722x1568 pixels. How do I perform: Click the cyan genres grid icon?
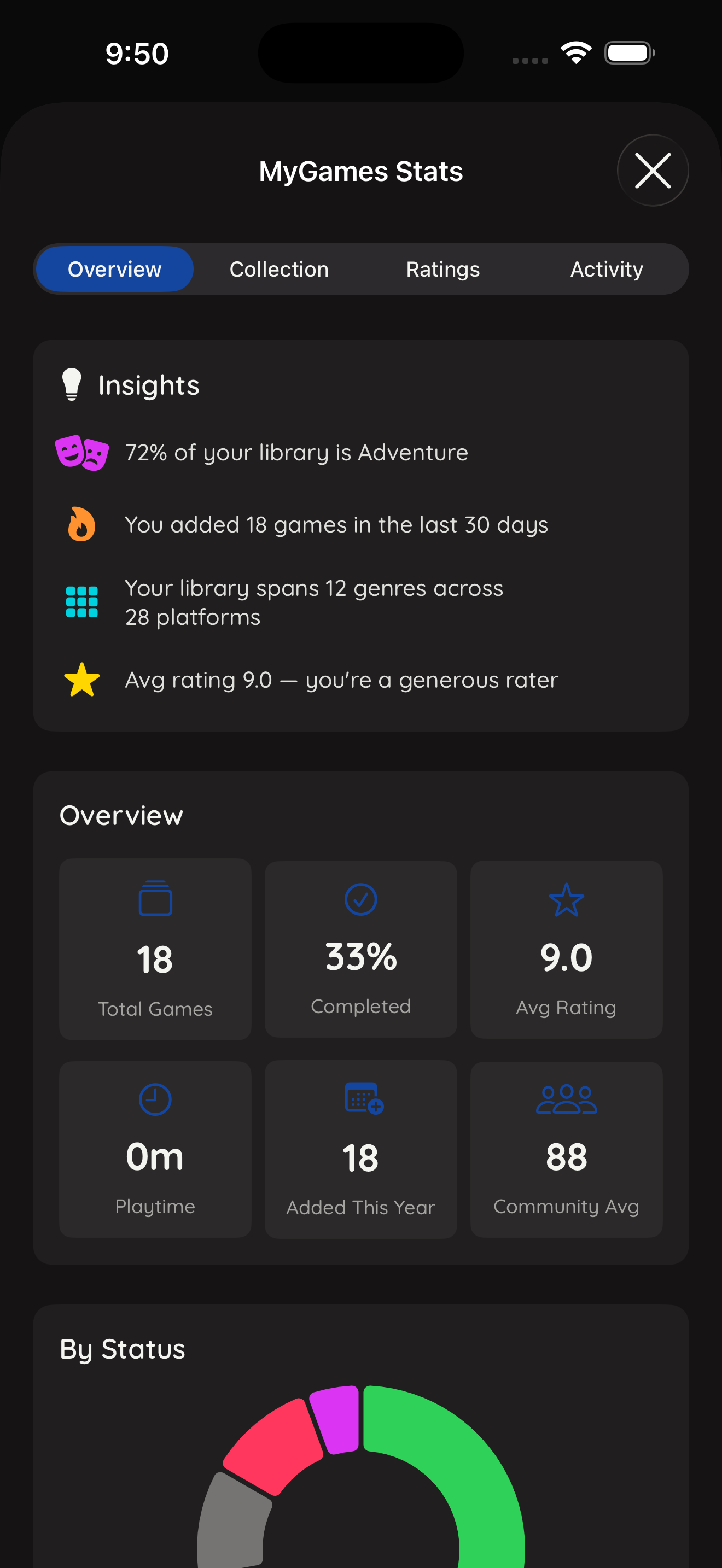click(81, 601)
